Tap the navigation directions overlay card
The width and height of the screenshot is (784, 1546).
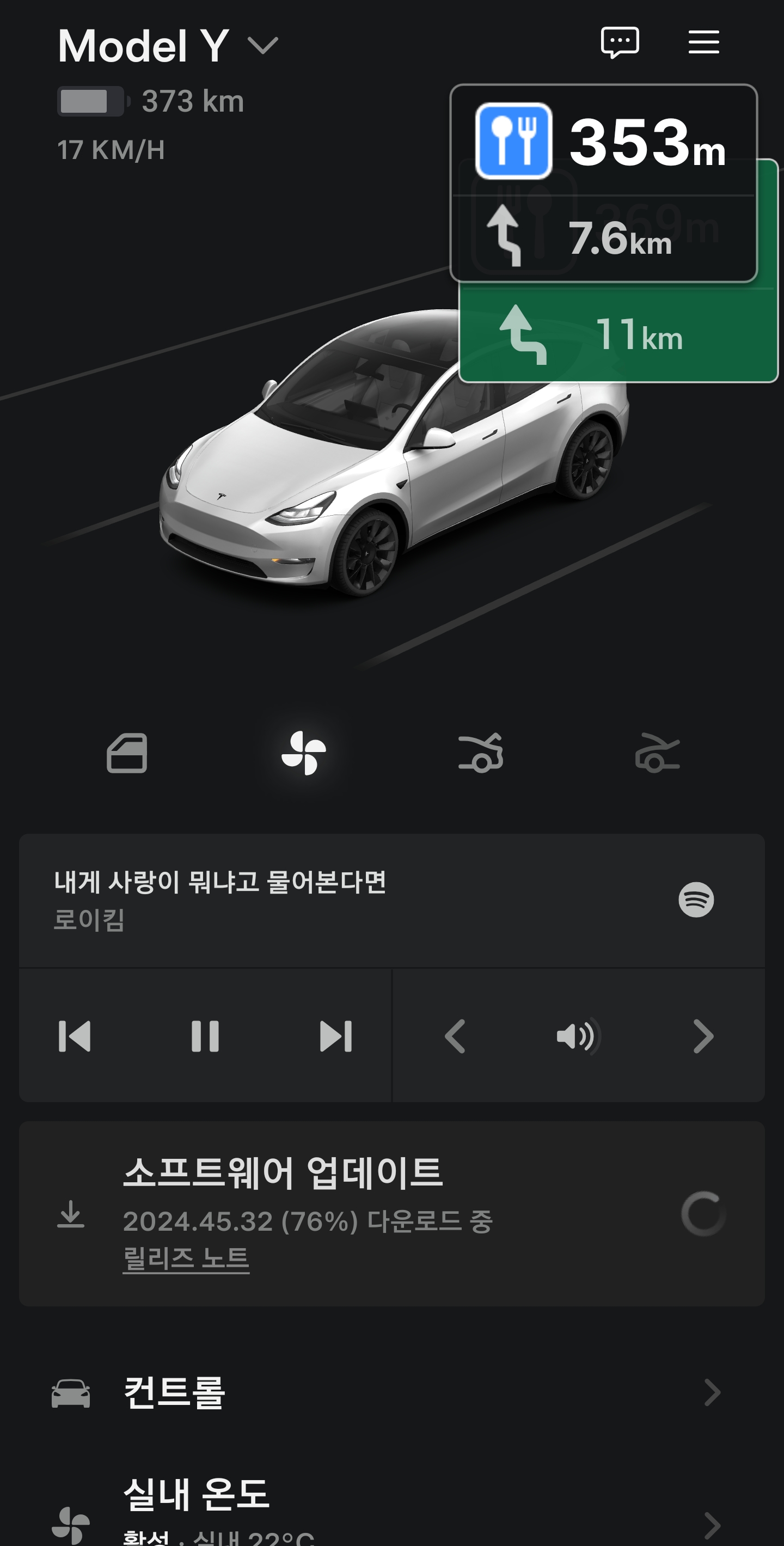603,183
